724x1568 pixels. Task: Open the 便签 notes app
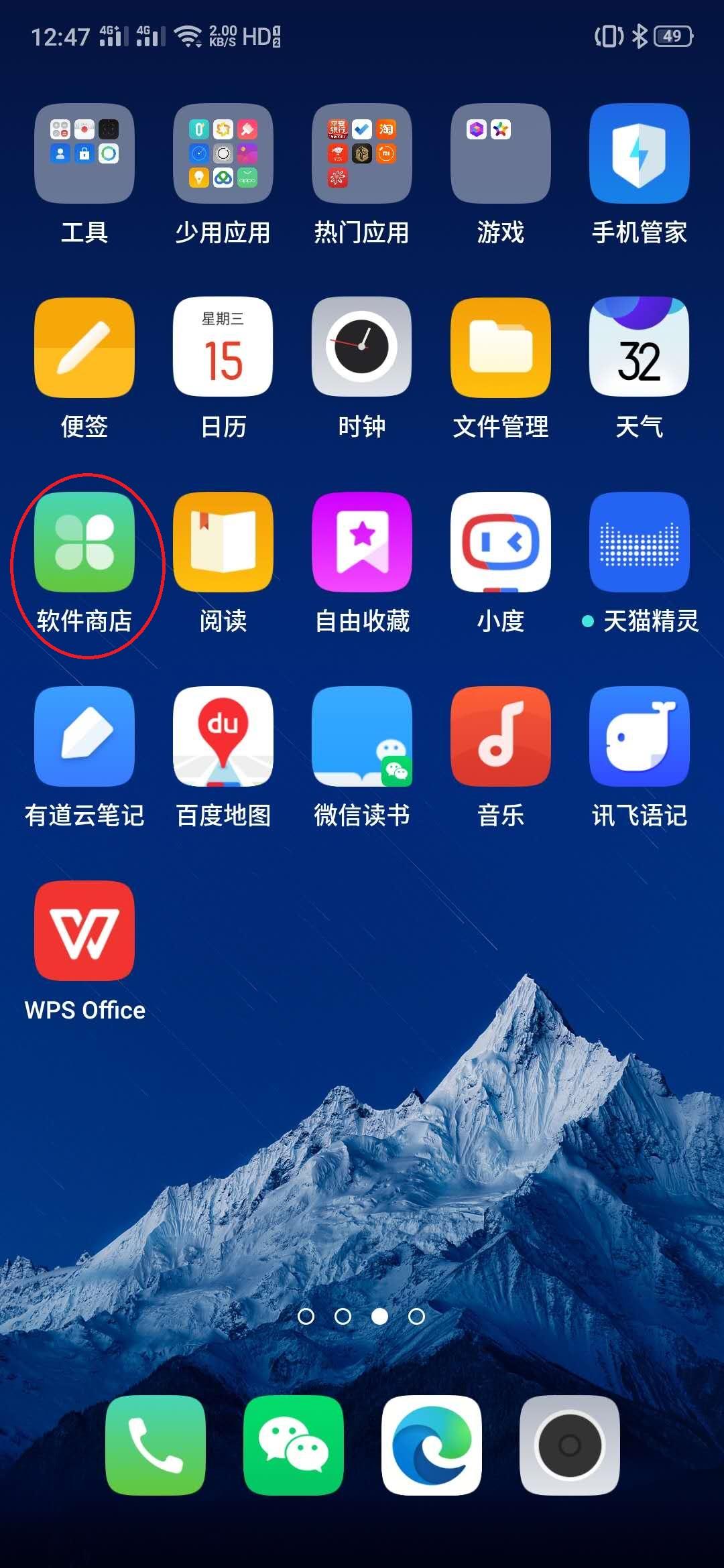(x=84, y=348)
